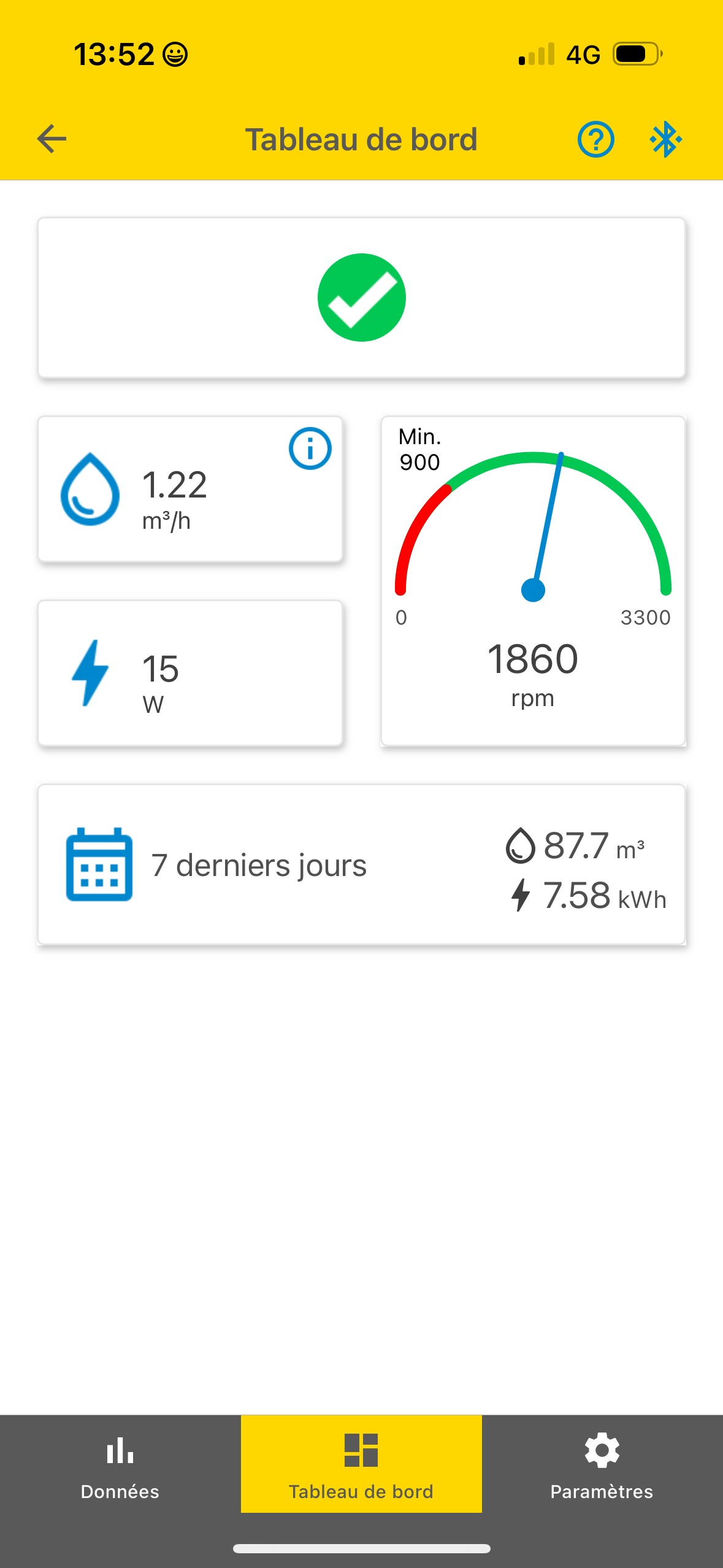Open the flow rate info icon
This screenshot has width=723, height=1568.
point(310,448)
